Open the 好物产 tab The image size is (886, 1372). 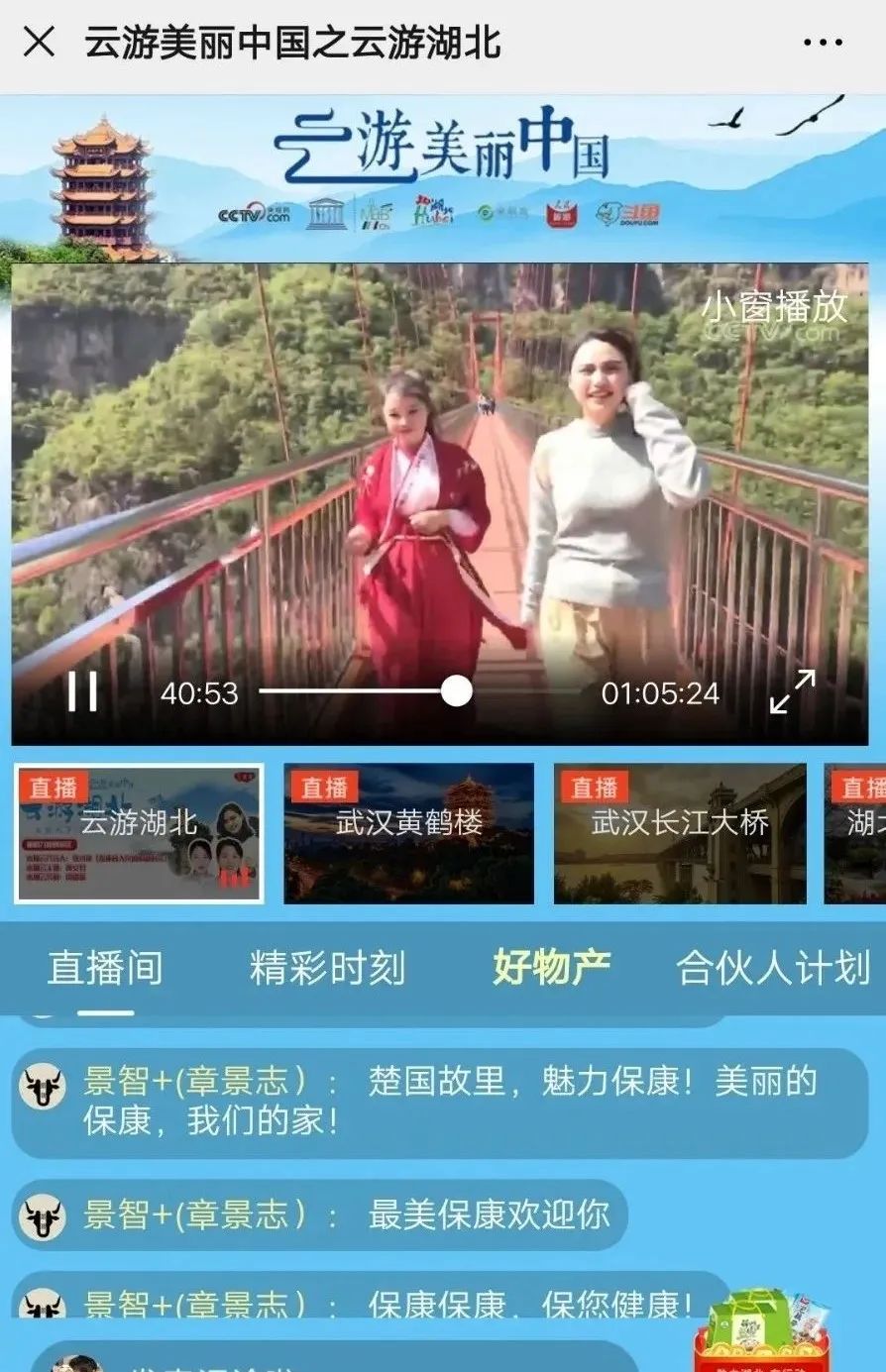[551, 968]
